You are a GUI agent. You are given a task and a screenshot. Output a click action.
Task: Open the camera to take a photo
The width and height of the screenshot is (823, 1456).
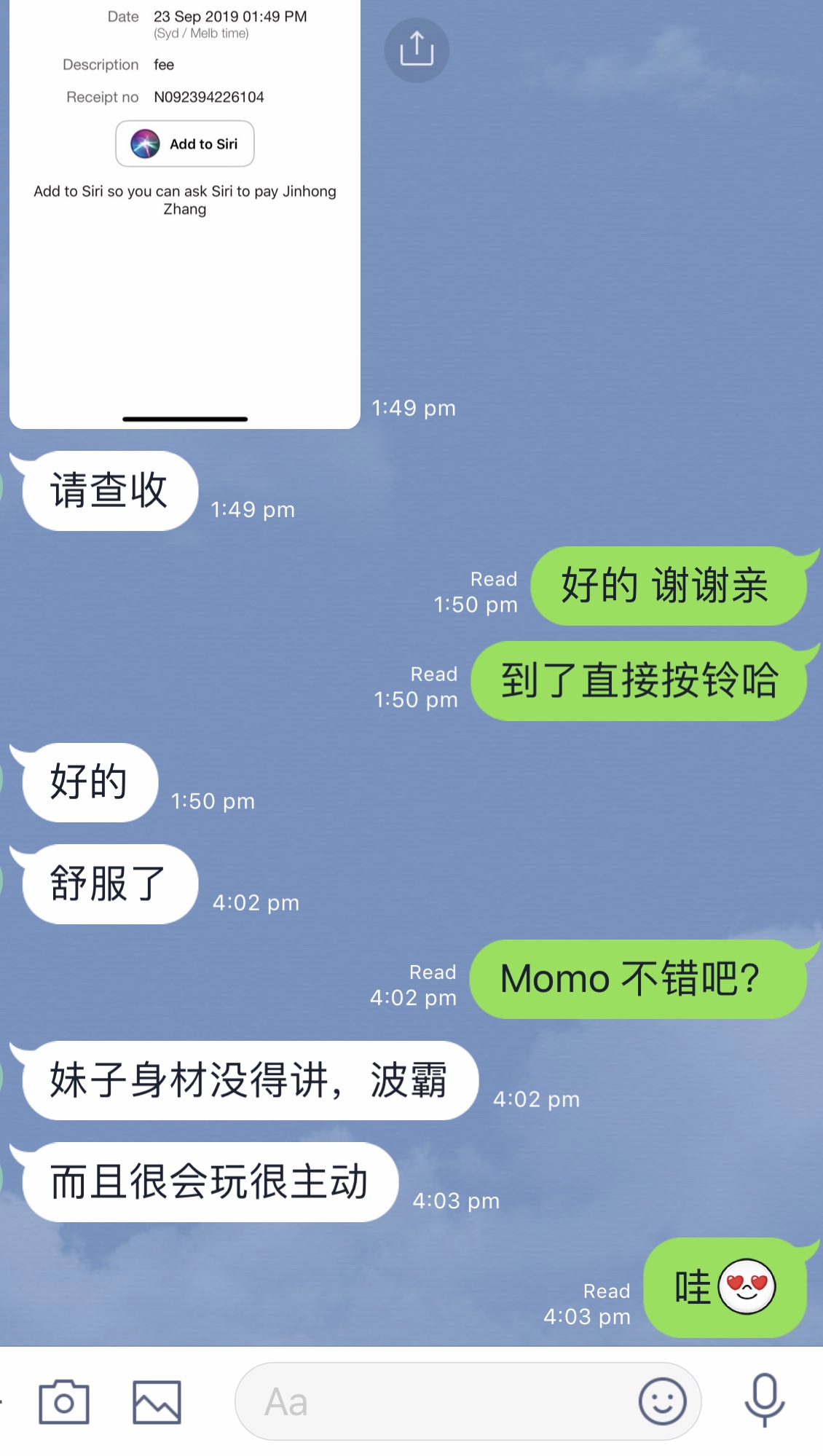tap(64, 1401)
